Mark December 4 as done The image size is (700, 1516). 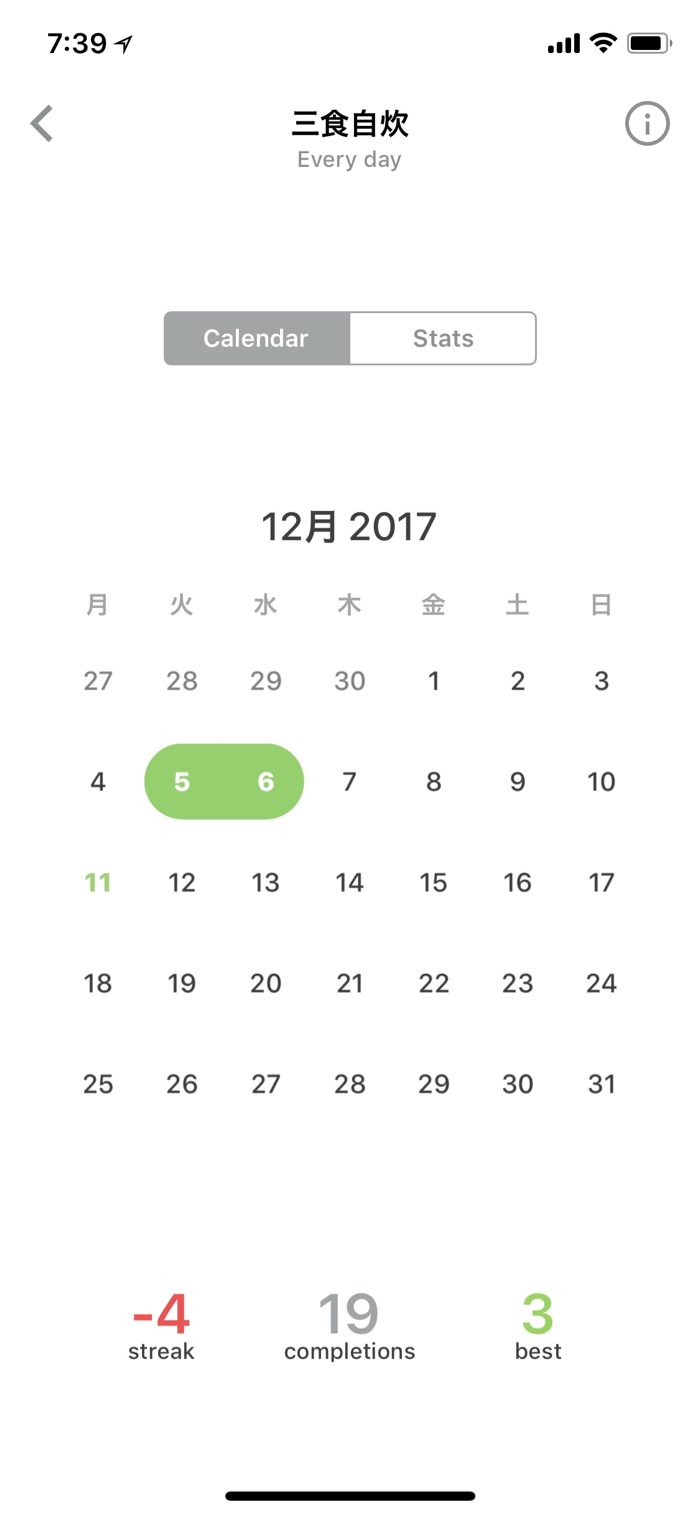[x=98, y=781]
